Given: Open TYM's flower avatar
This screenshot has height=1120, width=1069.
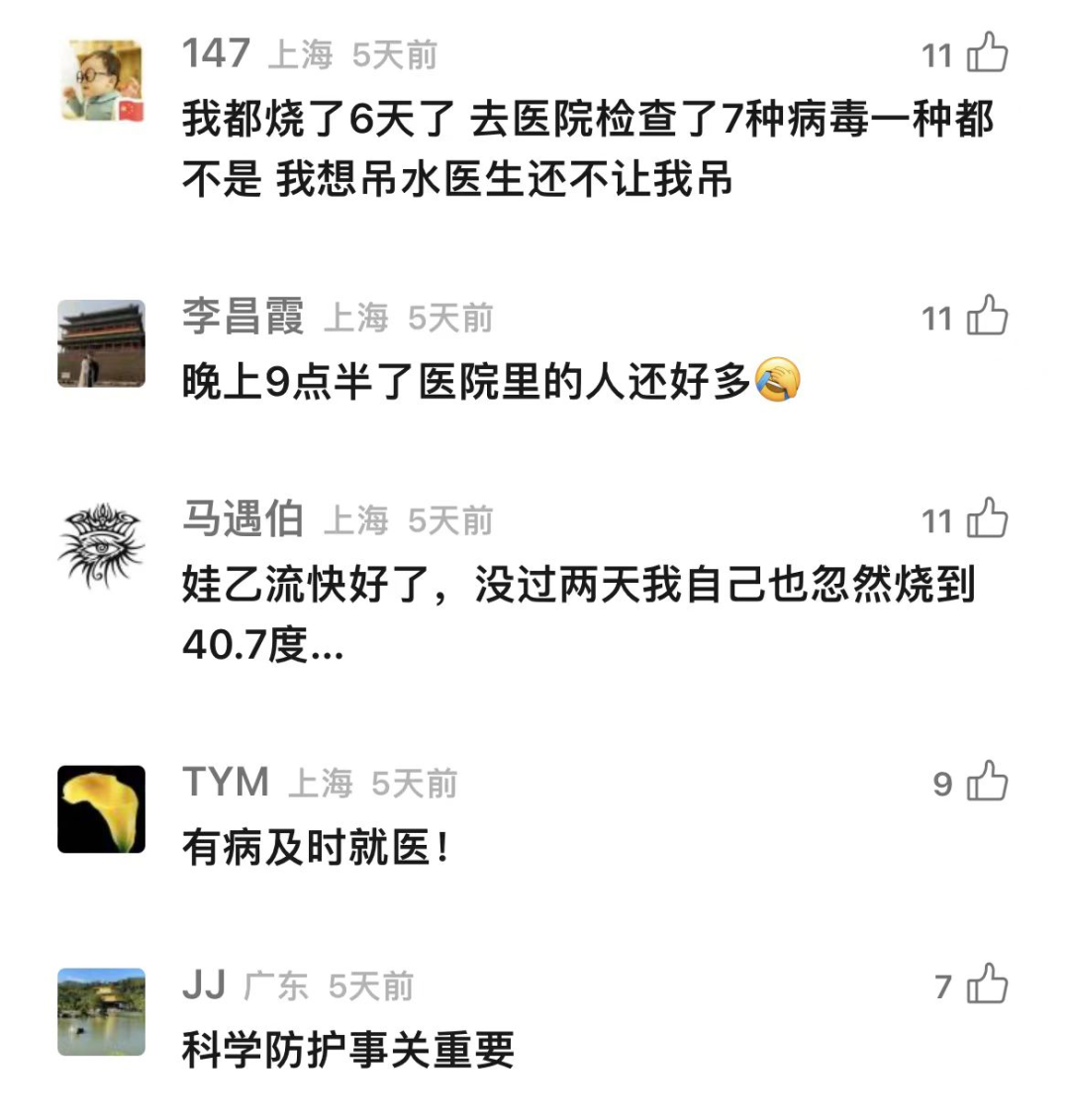Looking at the screenshot, I should (101, 809).
